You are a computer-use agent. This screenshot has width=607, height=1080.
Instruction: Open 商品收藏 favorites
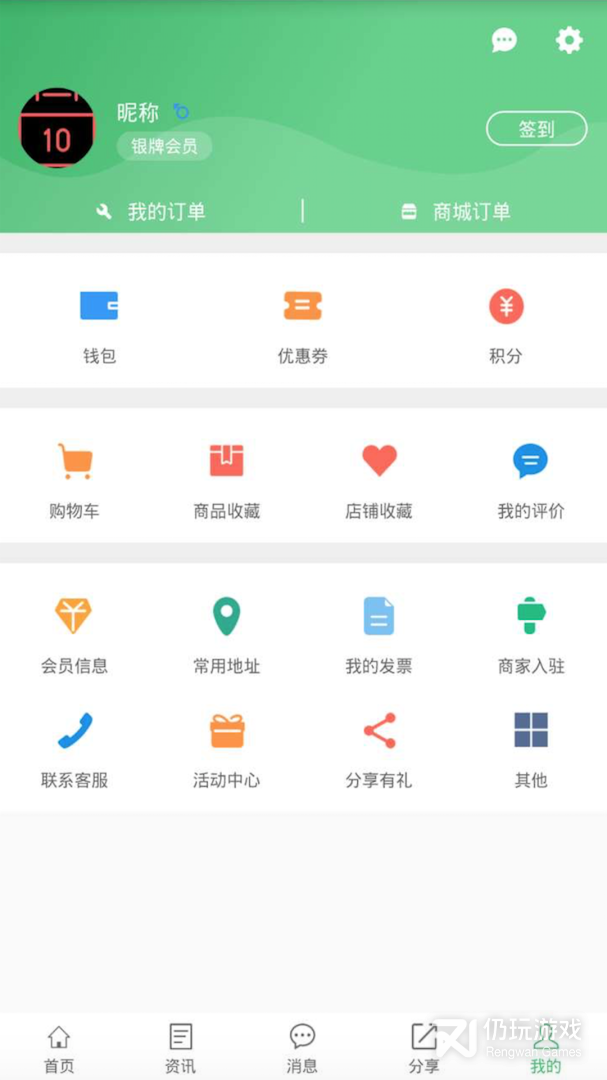coord(227,478)
